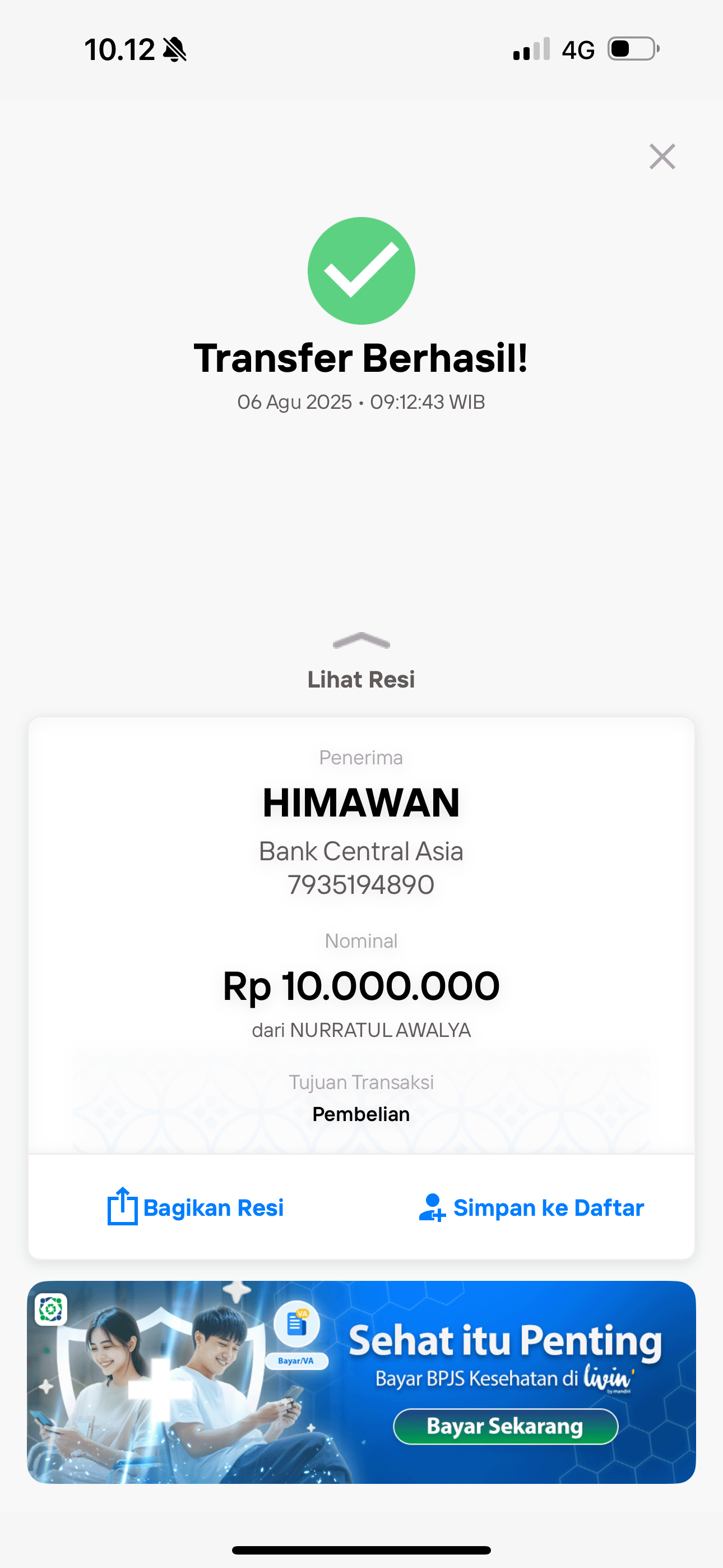Open the Sehat itu Penting BPJS banner
Image resolution: width=723 pixels, height=1568 pixels.
tap(361, 1382)
